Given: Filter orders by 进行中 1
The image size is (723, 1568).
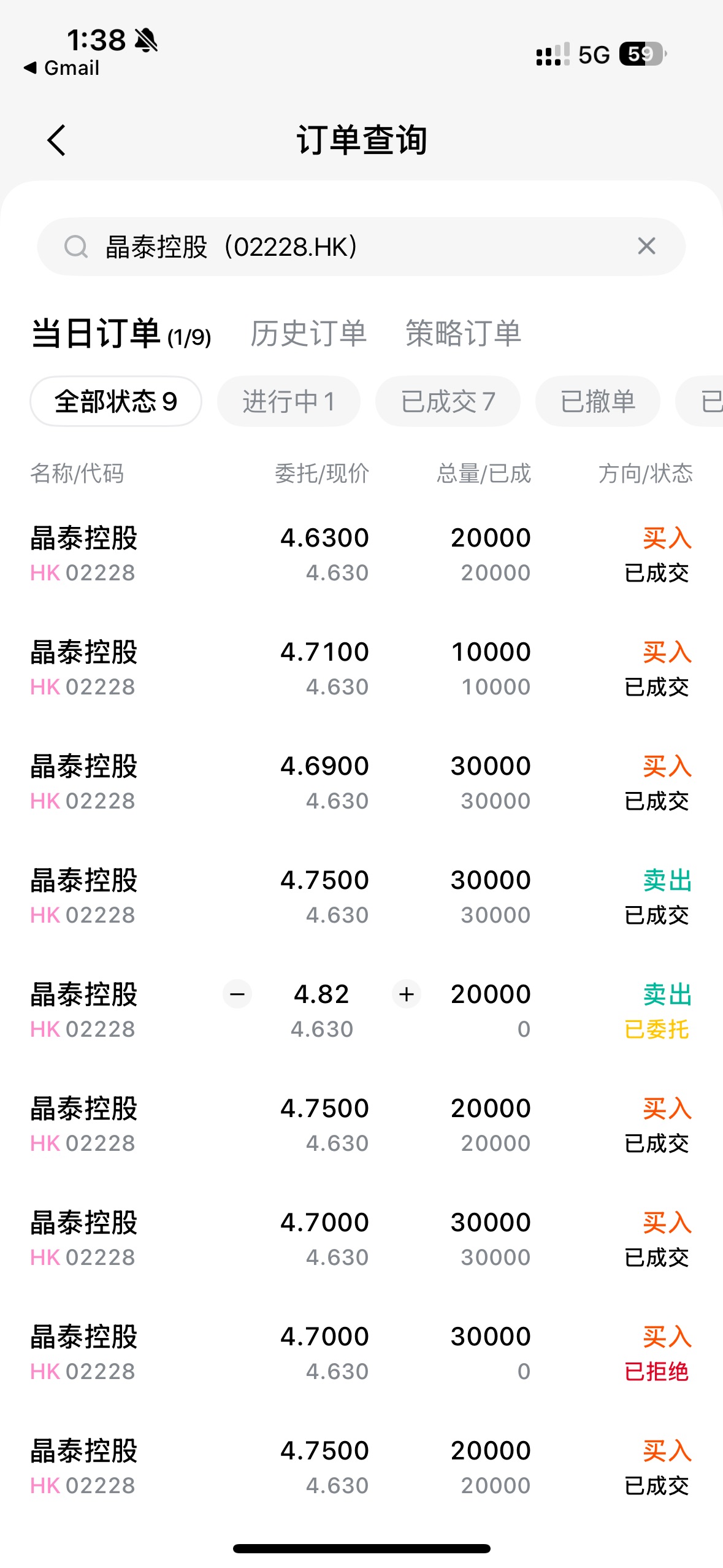Looking at the screenshot, I should point(288,402).
